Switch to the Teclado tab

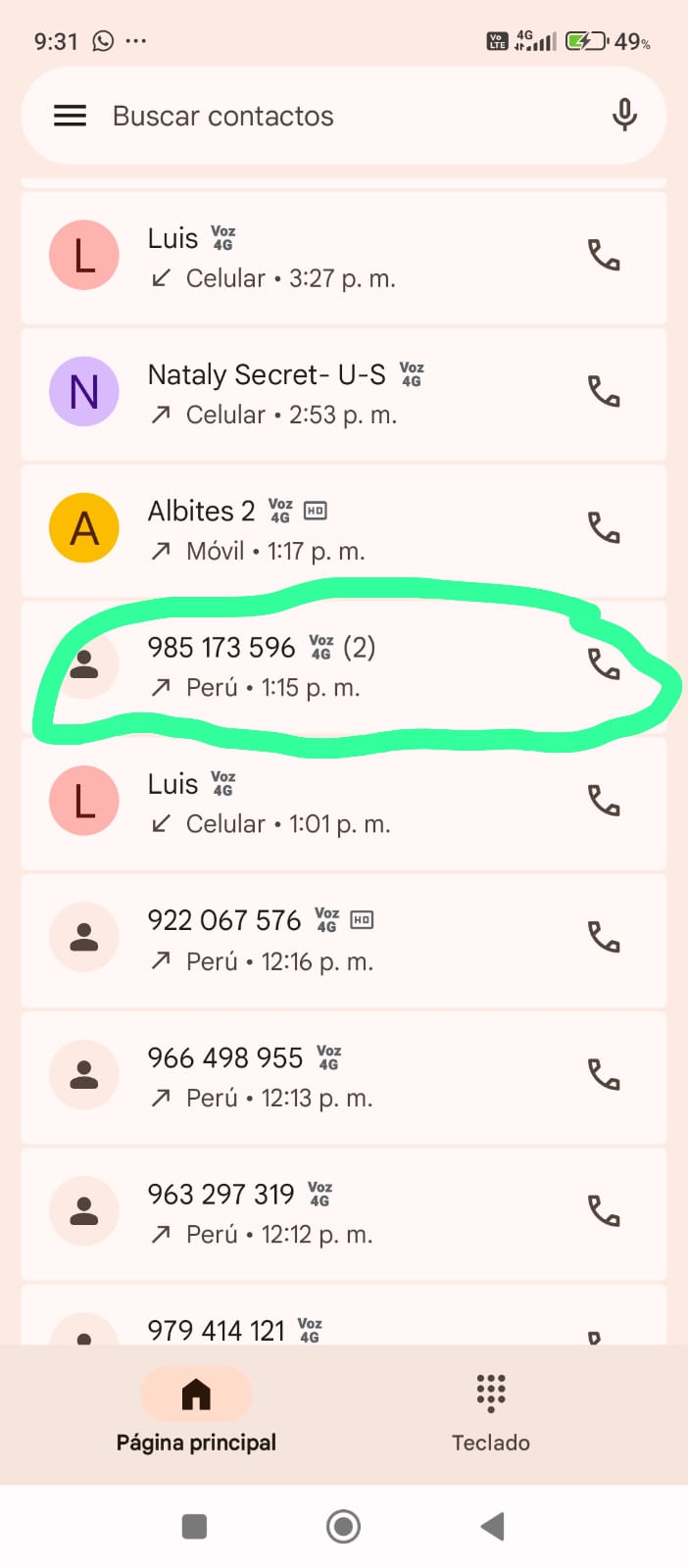pos(490,1413)
